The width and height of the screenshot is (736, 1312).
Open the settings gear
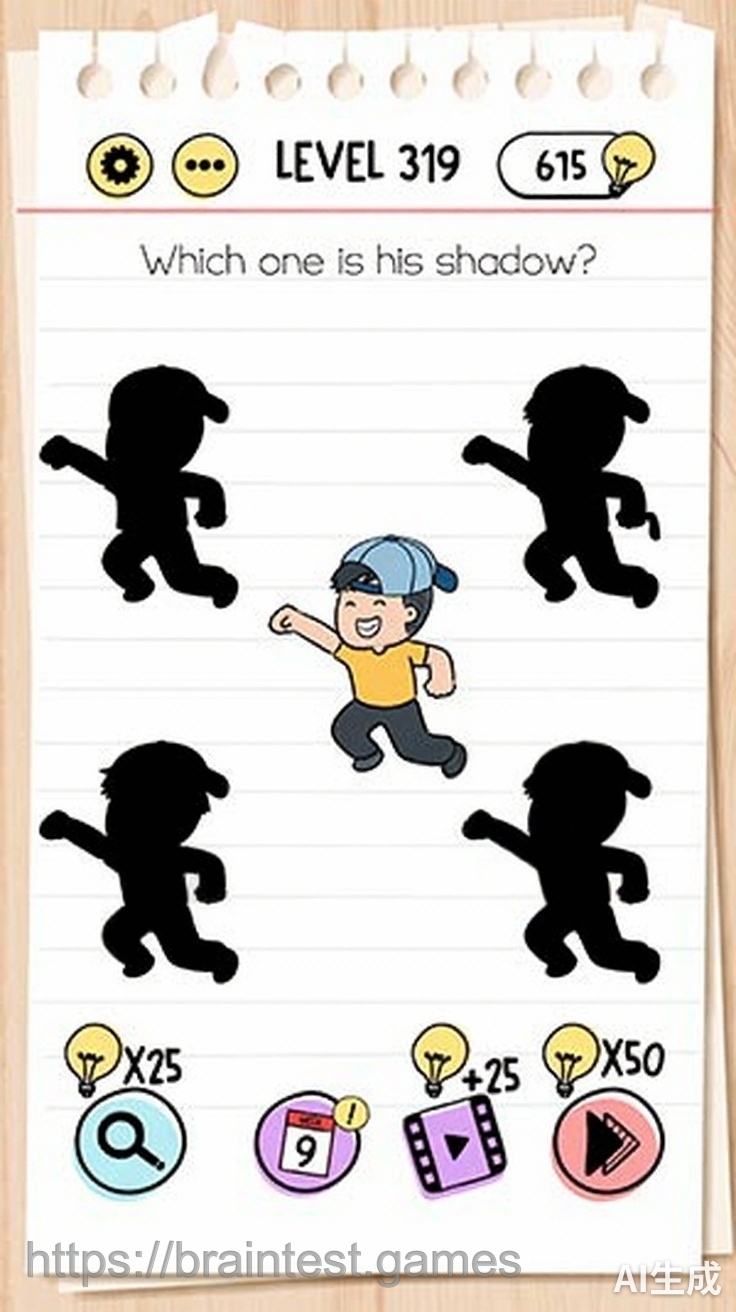pos(119,165)
